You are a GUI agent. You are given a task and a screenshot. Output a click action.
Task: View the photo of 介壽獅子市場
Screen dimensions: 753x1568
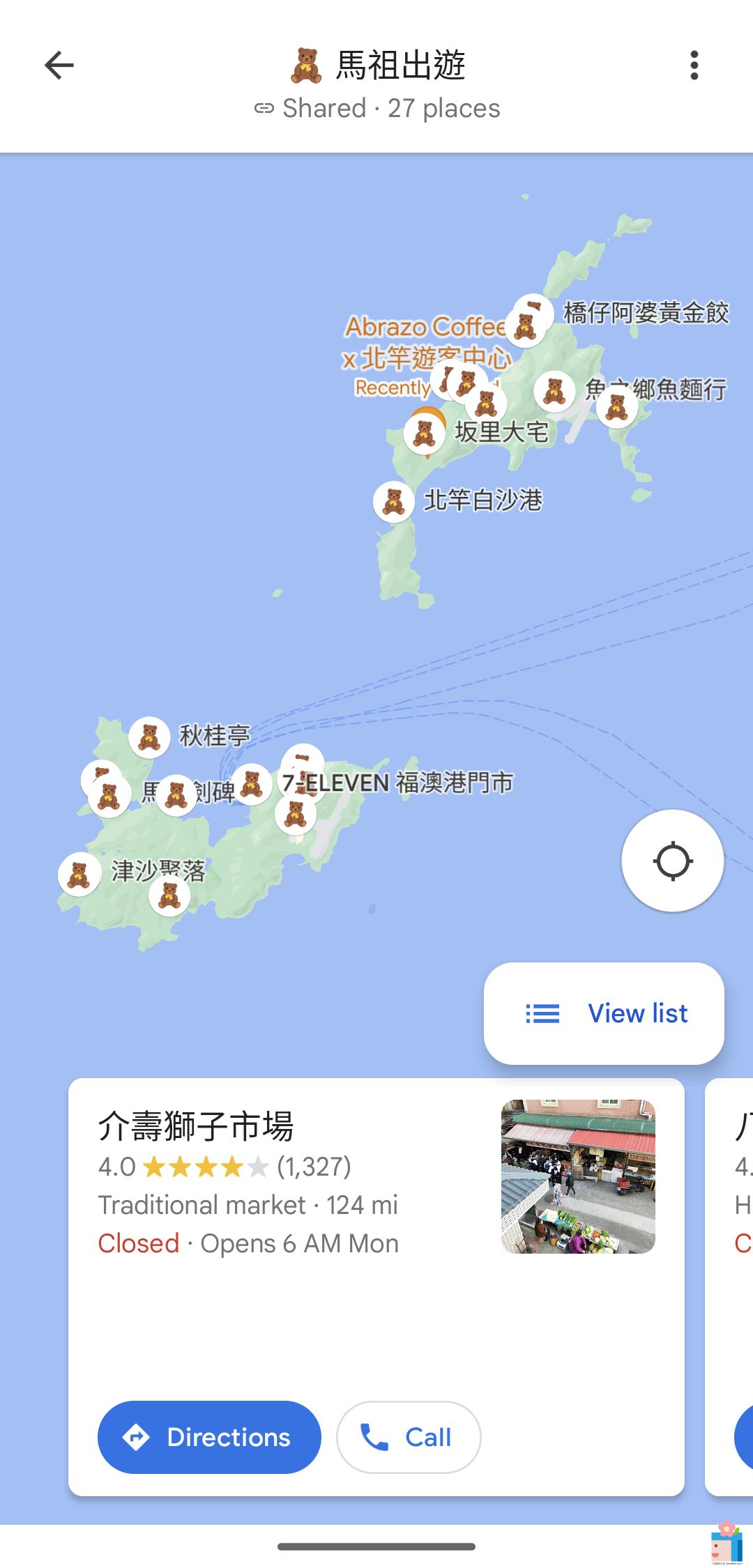pyautogui.click(x=578, y=1176)
